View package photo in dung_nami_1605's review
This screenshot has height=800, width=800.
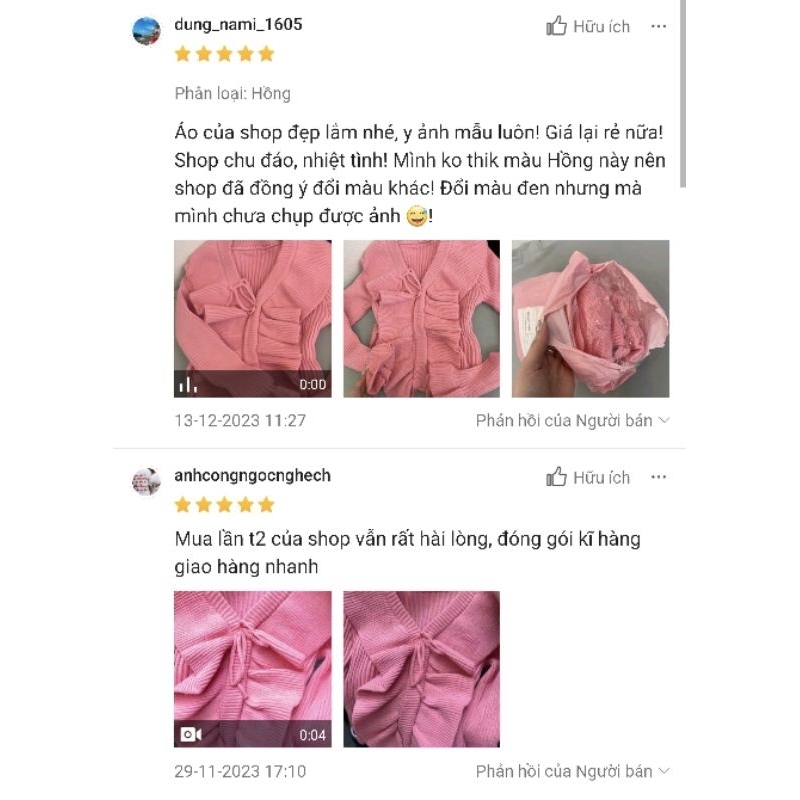590,319
